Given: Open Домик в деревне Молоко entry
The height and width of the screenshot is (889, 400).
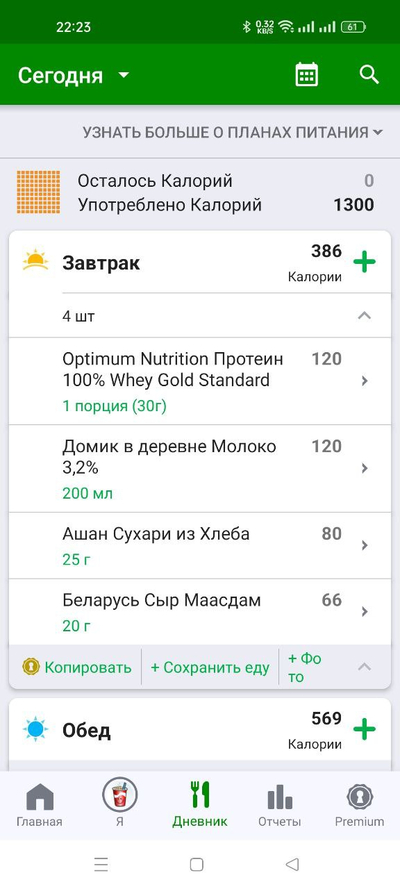Looking at the screenshot, I should pos(199,468).
